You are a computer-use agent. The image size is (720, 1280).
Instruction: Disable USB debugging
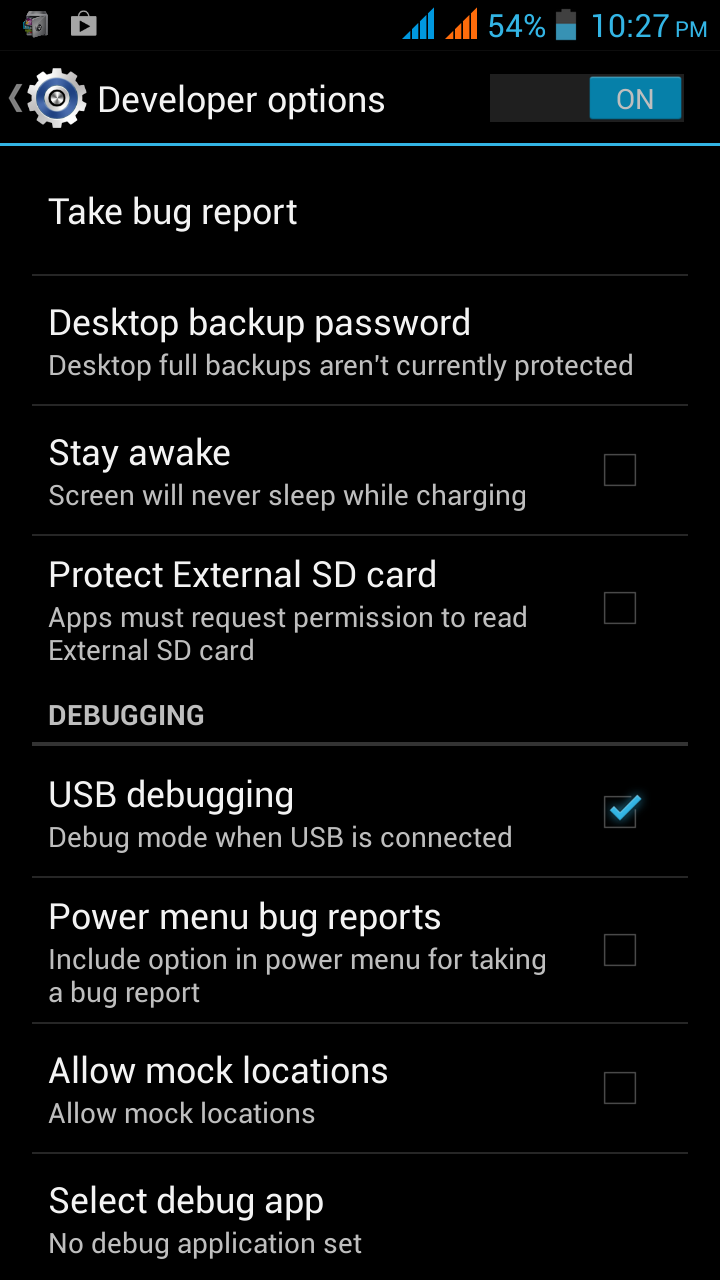[619, 812]
